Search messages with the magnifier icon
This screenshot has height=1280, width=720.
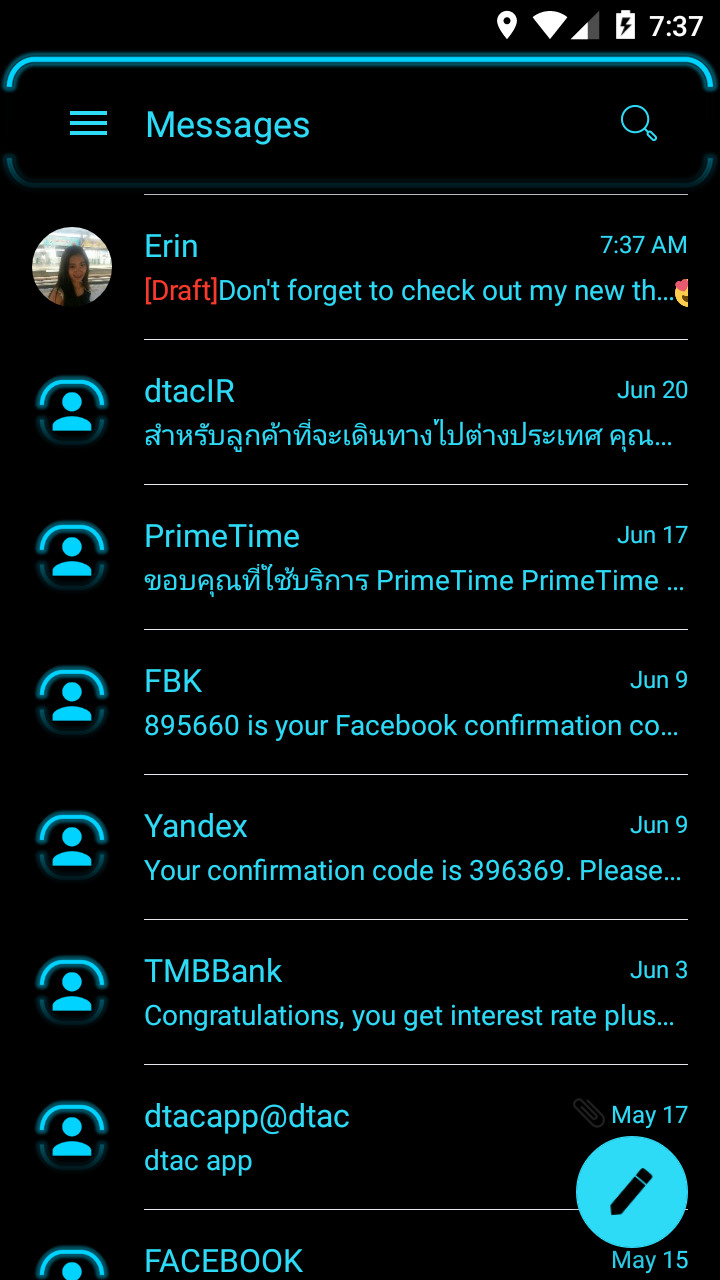(638, 124)
